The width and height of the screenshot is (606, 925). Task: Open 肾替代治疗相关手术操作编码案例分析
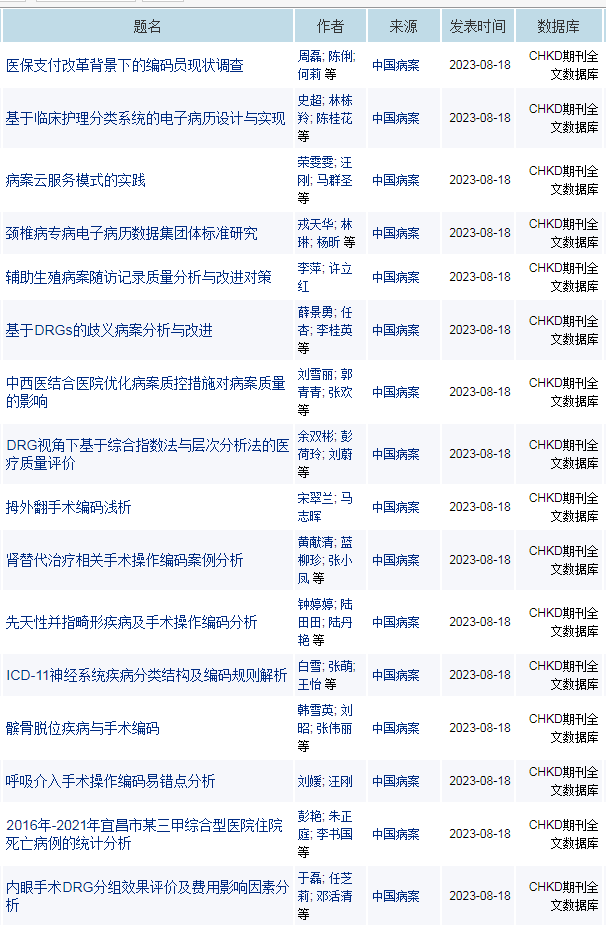coord(124,560)
